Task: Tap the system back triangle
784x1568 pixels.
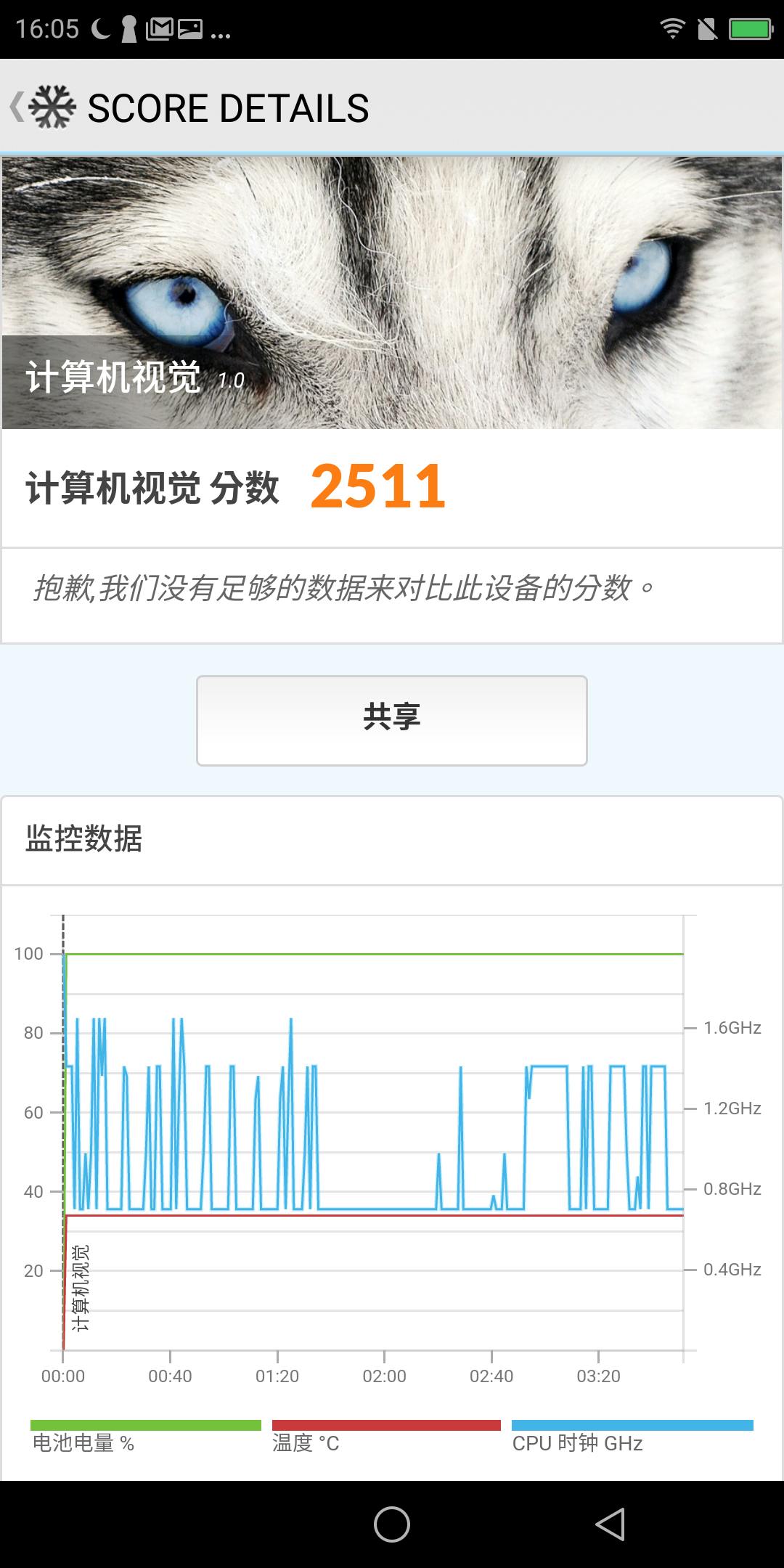Action: [611, 1524]
